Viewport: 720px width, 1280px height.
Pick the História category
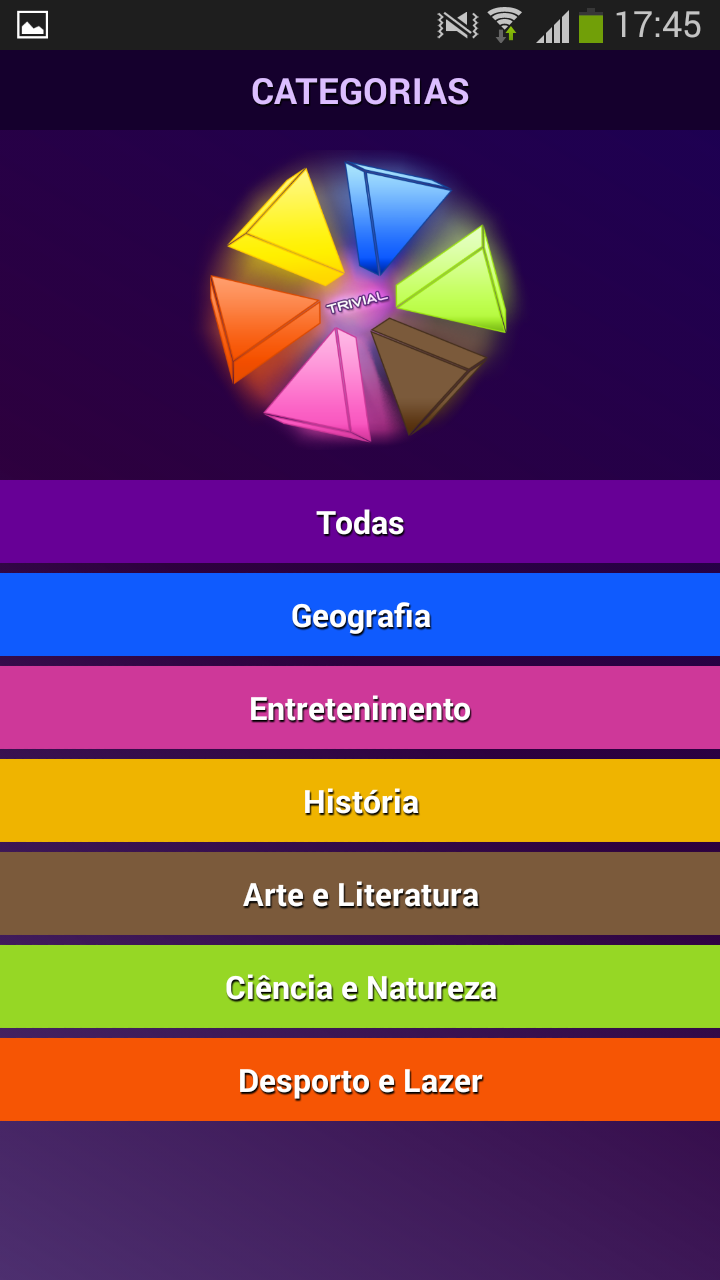click(360, 801)
